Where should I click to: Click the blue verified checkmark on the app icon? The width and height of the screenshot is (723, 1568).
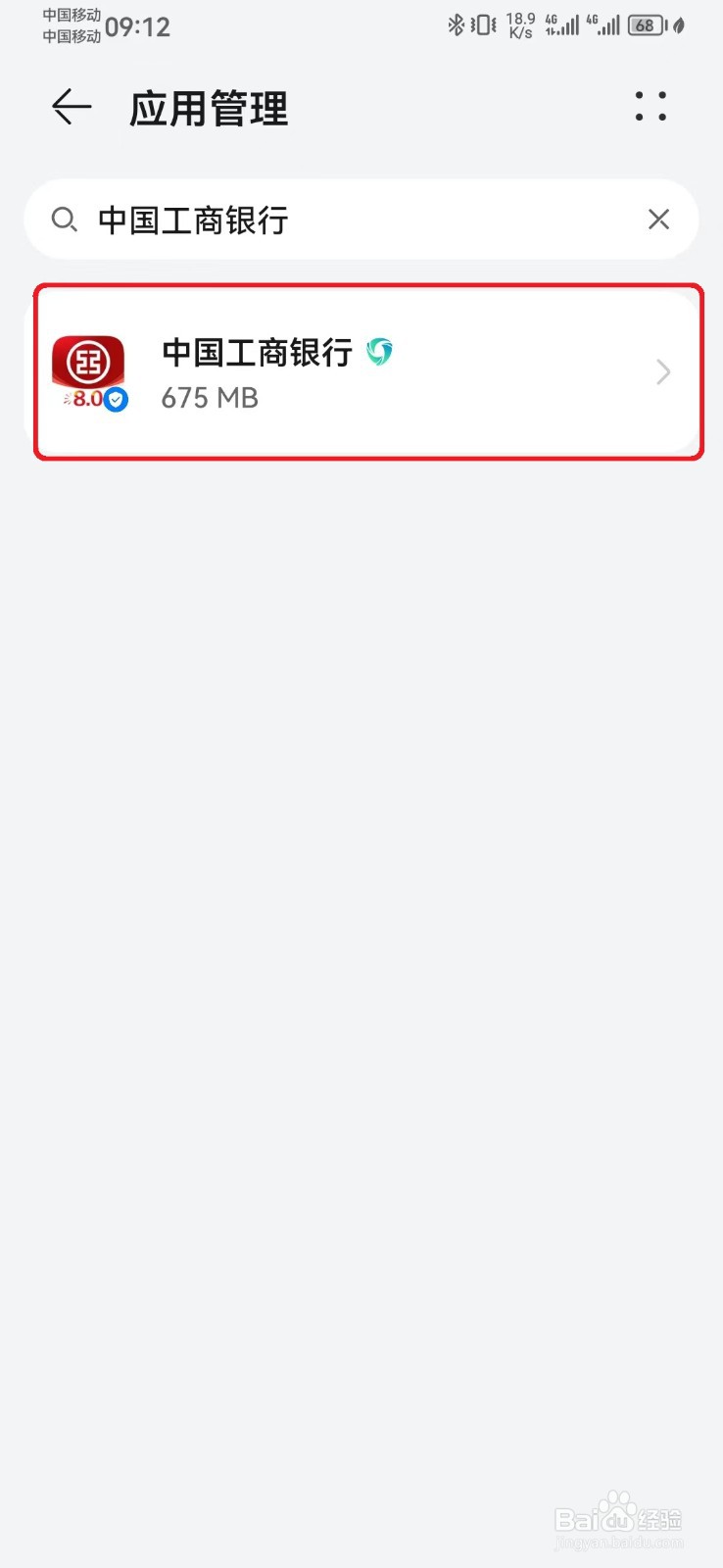(x=115, y=399)
